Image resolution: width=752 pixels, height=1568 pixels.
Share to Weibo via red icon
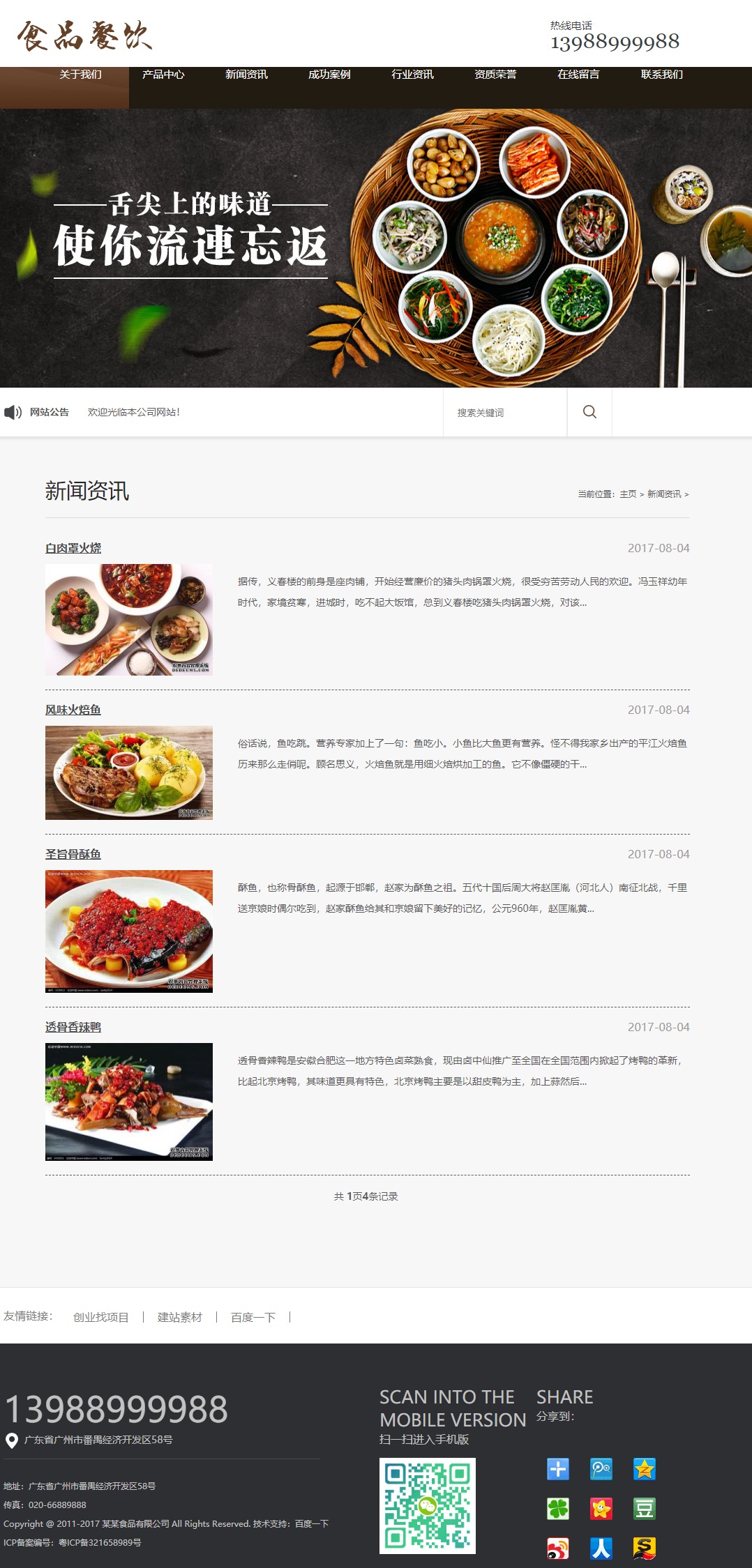(x=558, y=1548)
